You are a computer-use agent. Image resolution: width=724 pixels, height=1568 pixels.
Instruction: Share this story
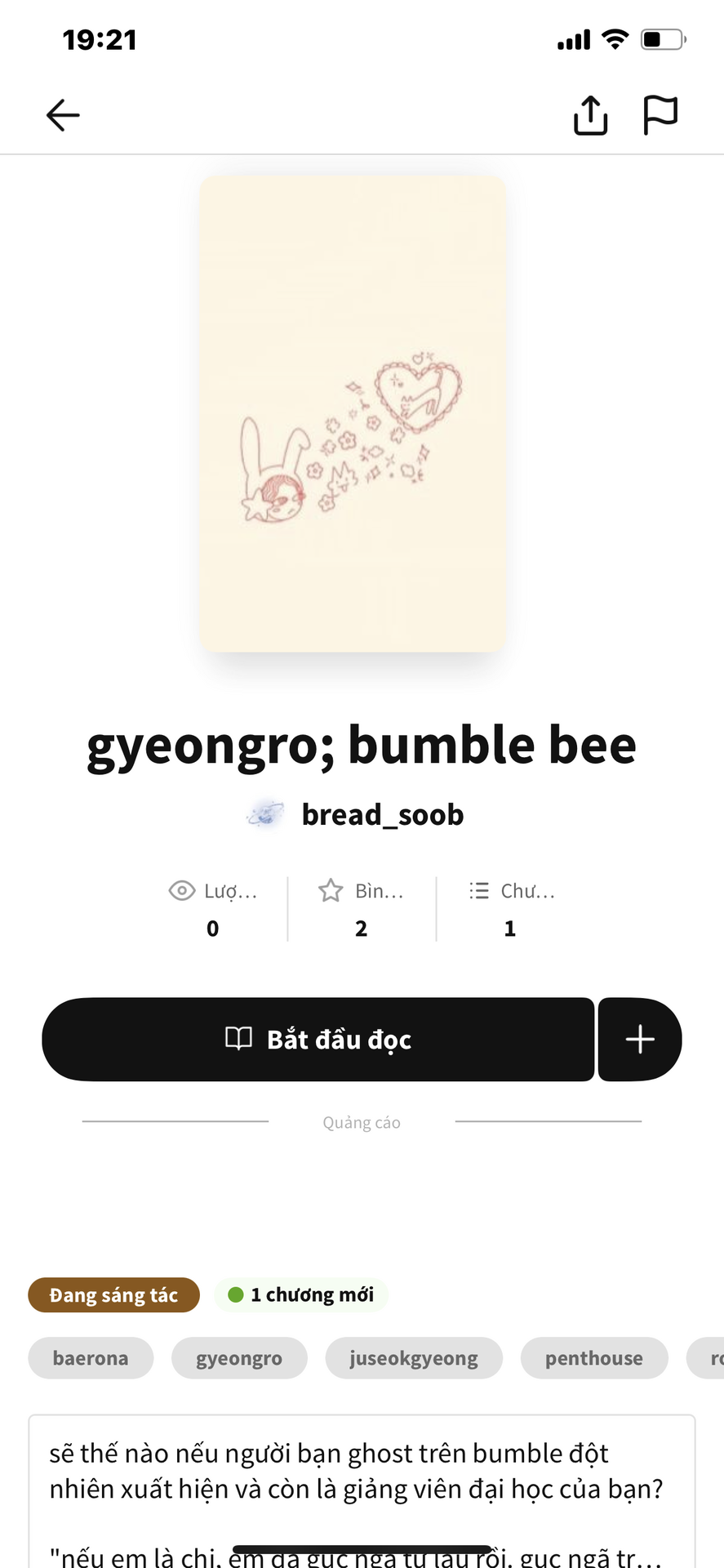click(590, 115)
